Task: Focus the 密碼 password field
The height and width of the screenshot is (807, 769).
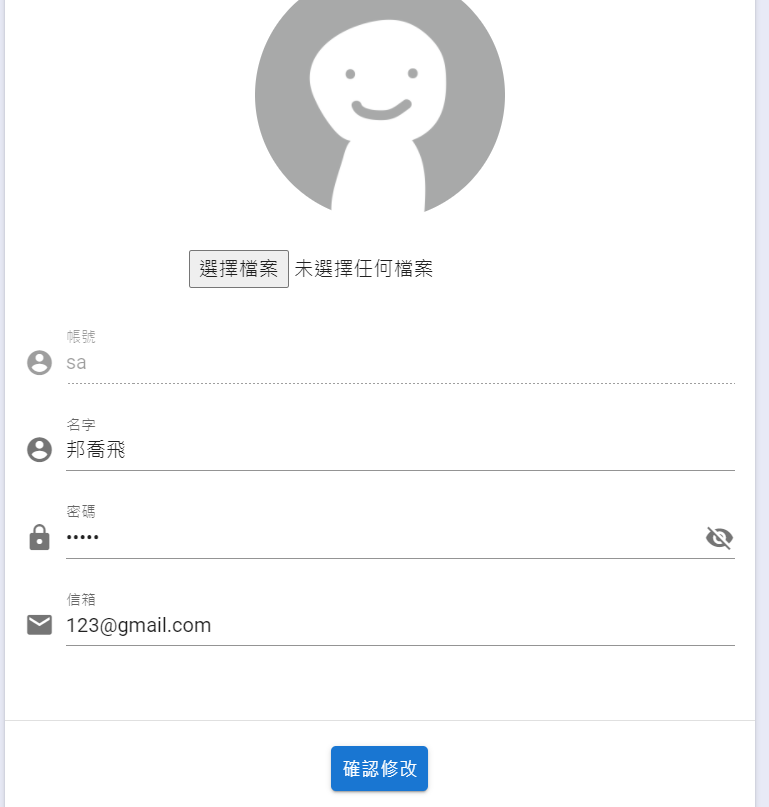Action: point(380,539)
